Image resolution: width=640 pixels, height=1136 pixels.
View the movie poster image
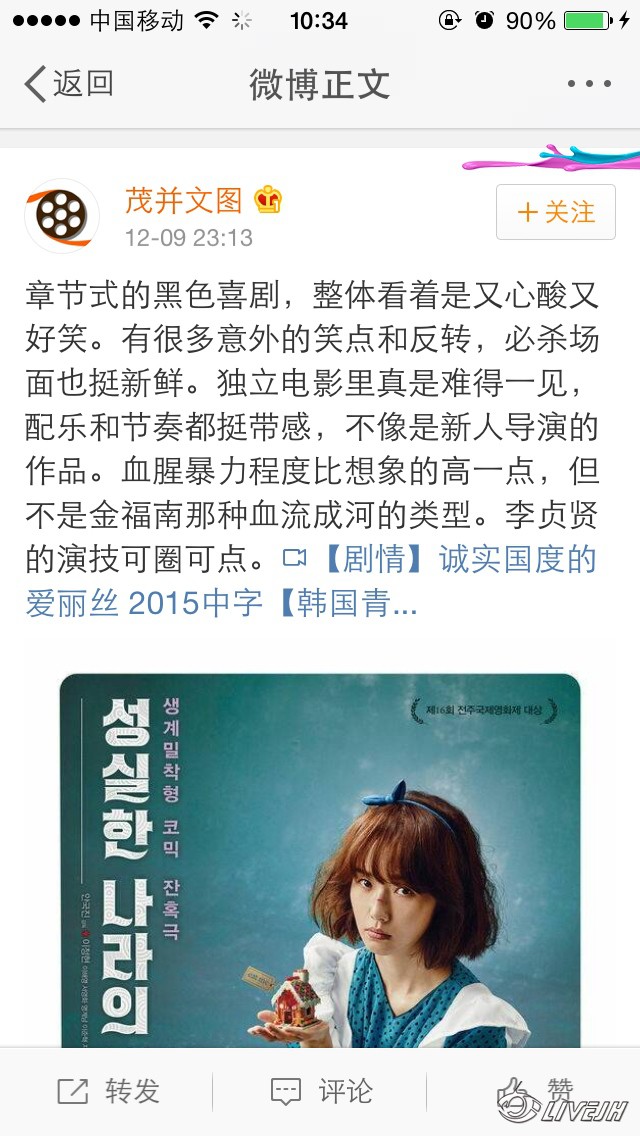[x=320, y=860]
